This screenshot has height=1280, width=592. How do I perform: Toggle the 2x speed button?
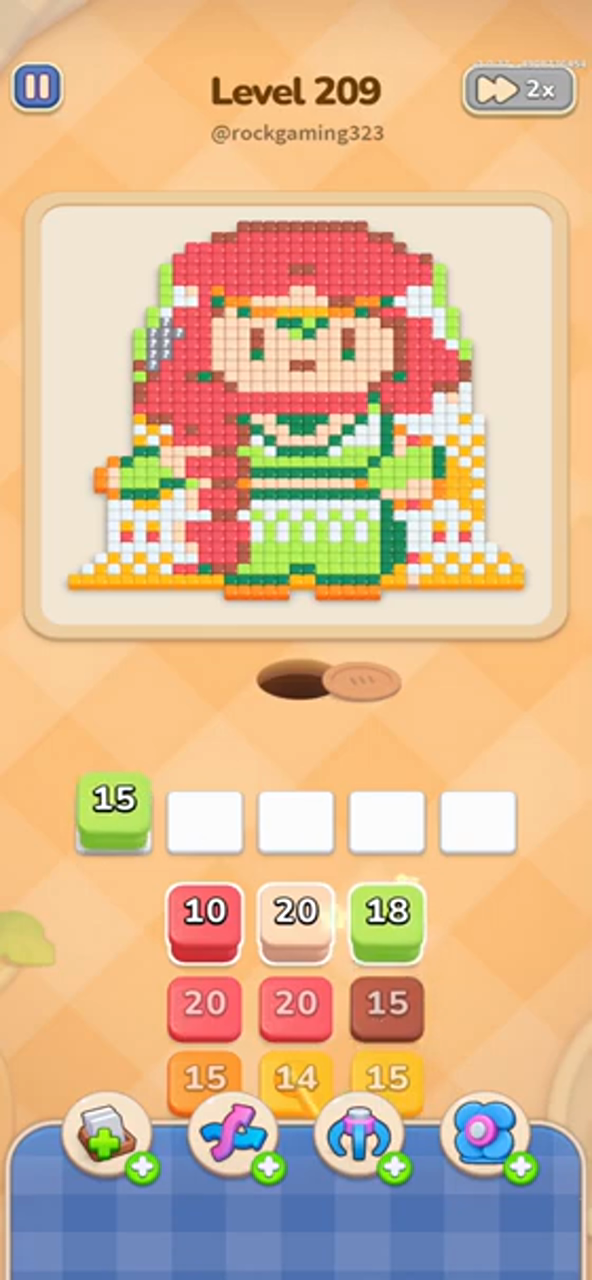click(519, 90)
